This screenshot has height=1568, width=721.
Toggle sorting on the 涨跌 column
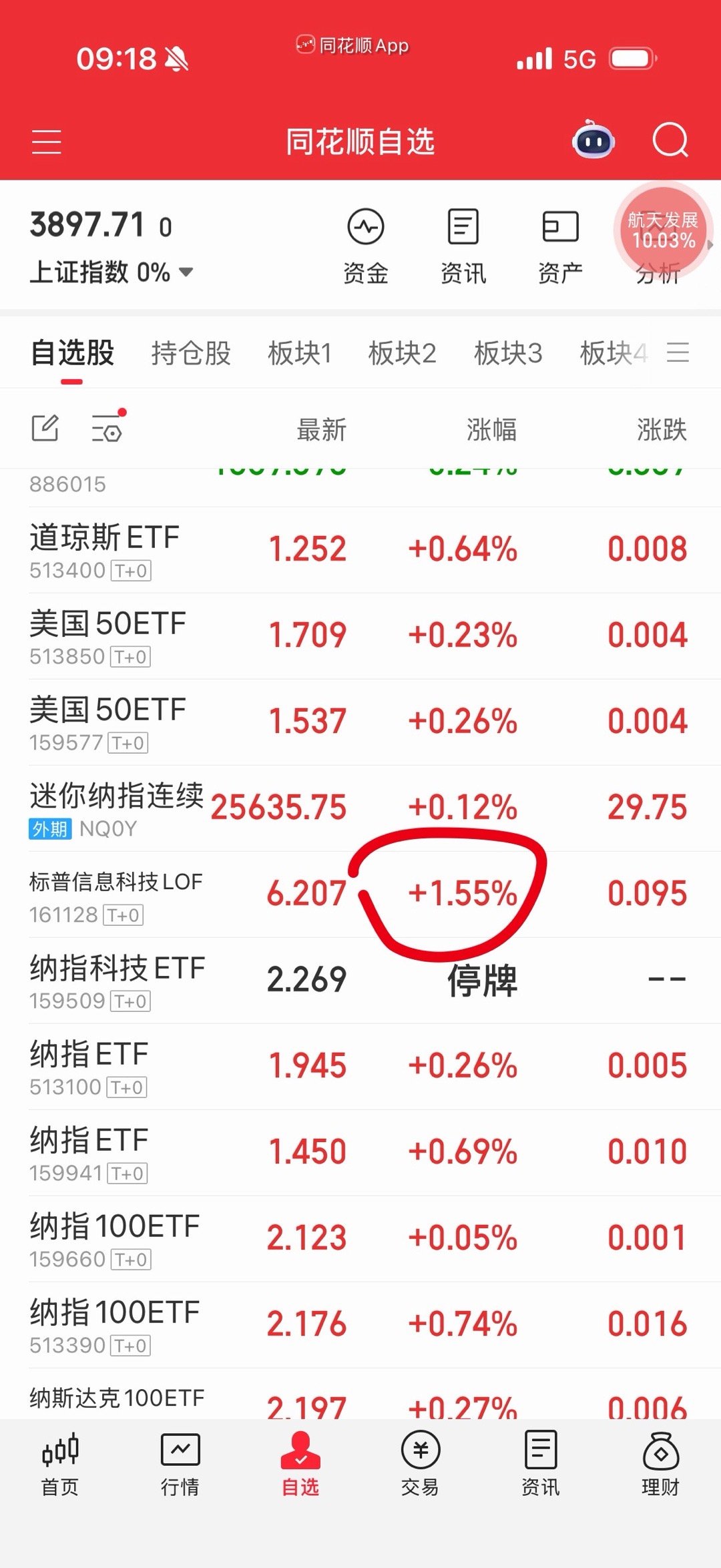click(x=660, y=431)
